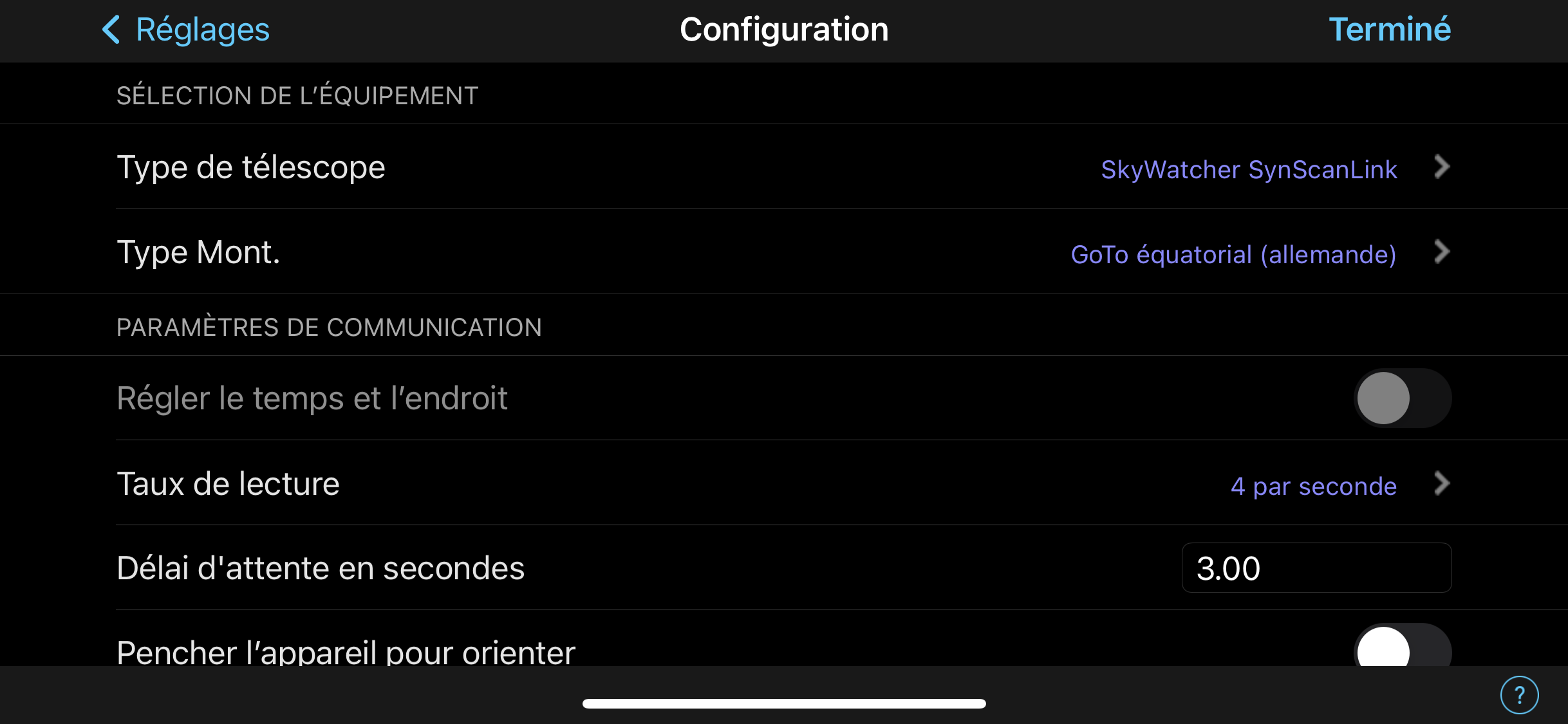This screenshot has width=1568, height=724.
Task: Open Type Mont. mount type options
Action: click(x=783, y=252)
